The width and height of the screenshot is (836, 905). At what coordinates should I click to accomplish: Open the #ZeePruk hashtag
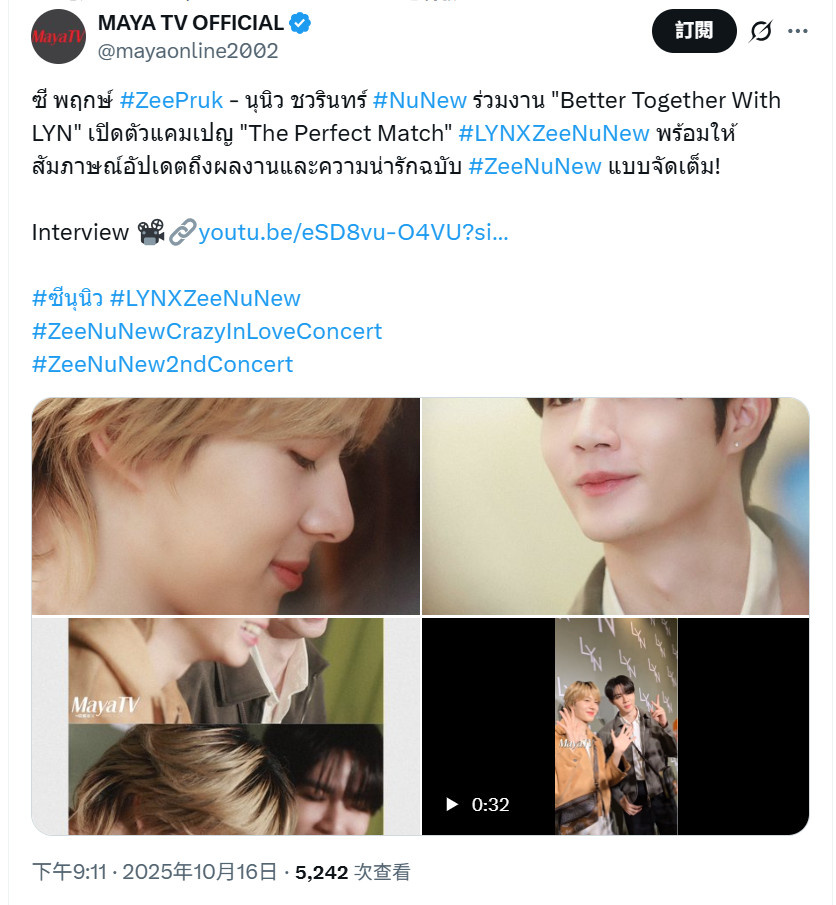(x=170, y=100)
